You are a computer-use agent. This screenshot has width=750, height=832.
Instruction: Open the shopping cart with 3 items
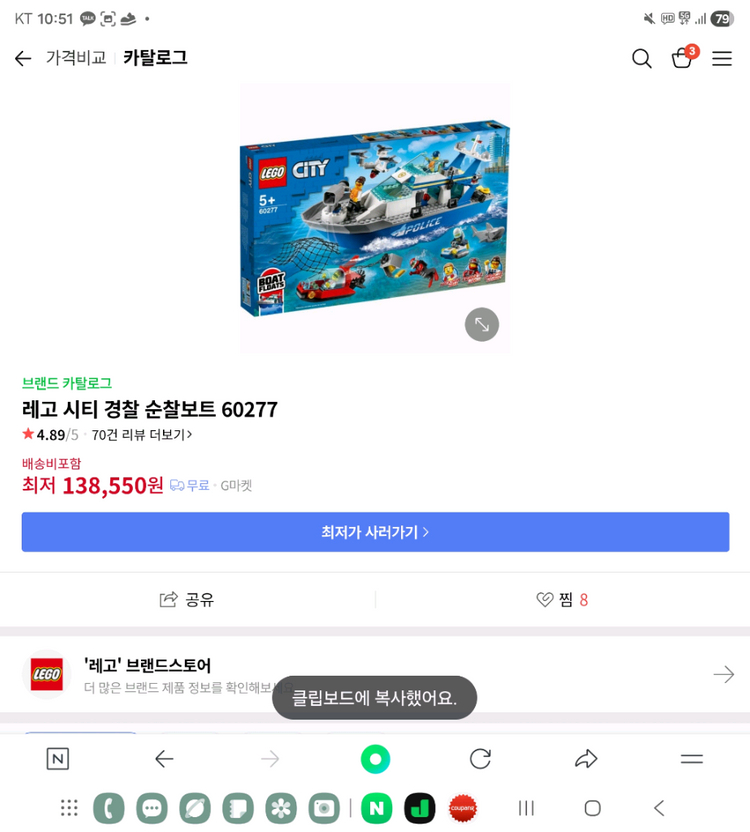coord(682,60)
